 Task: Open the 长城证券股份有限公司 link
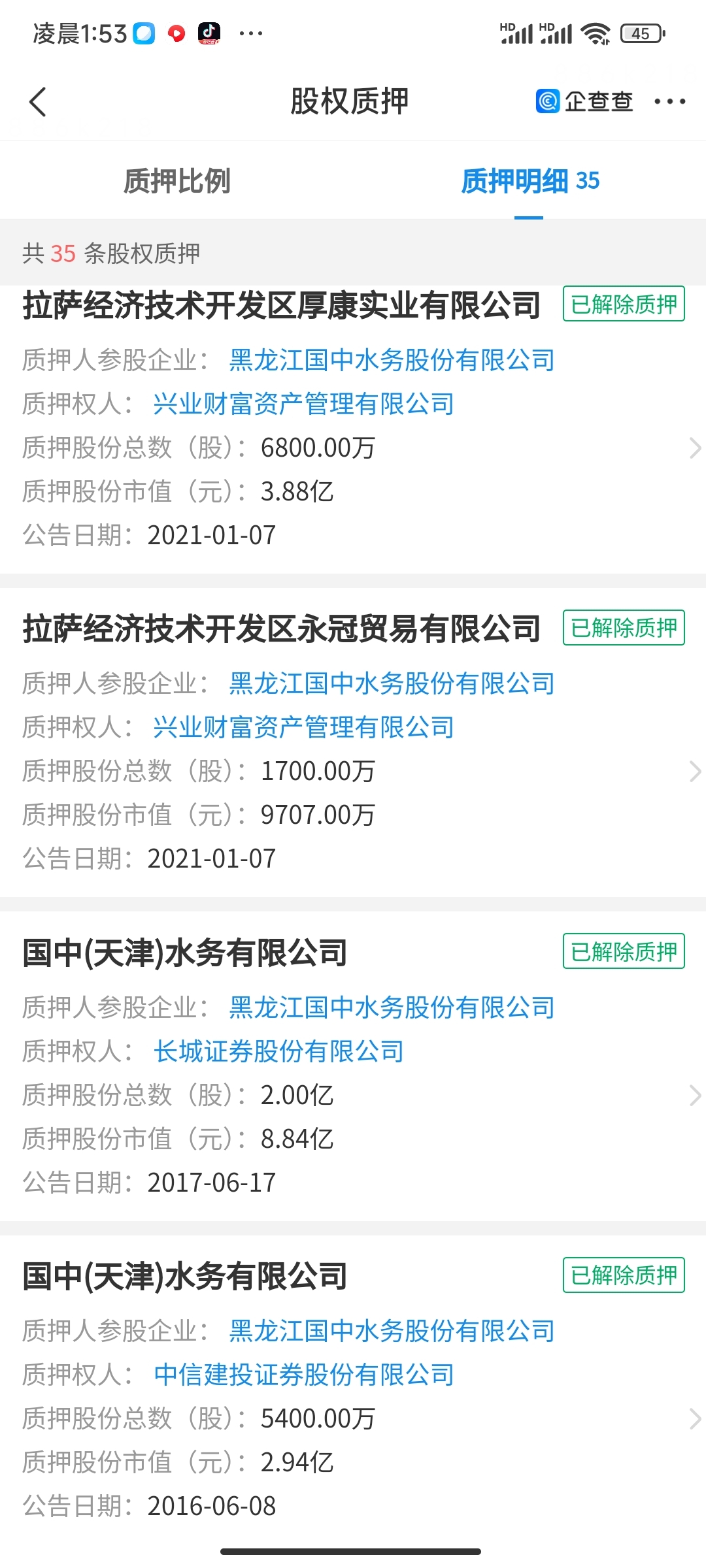(278, 1051)
